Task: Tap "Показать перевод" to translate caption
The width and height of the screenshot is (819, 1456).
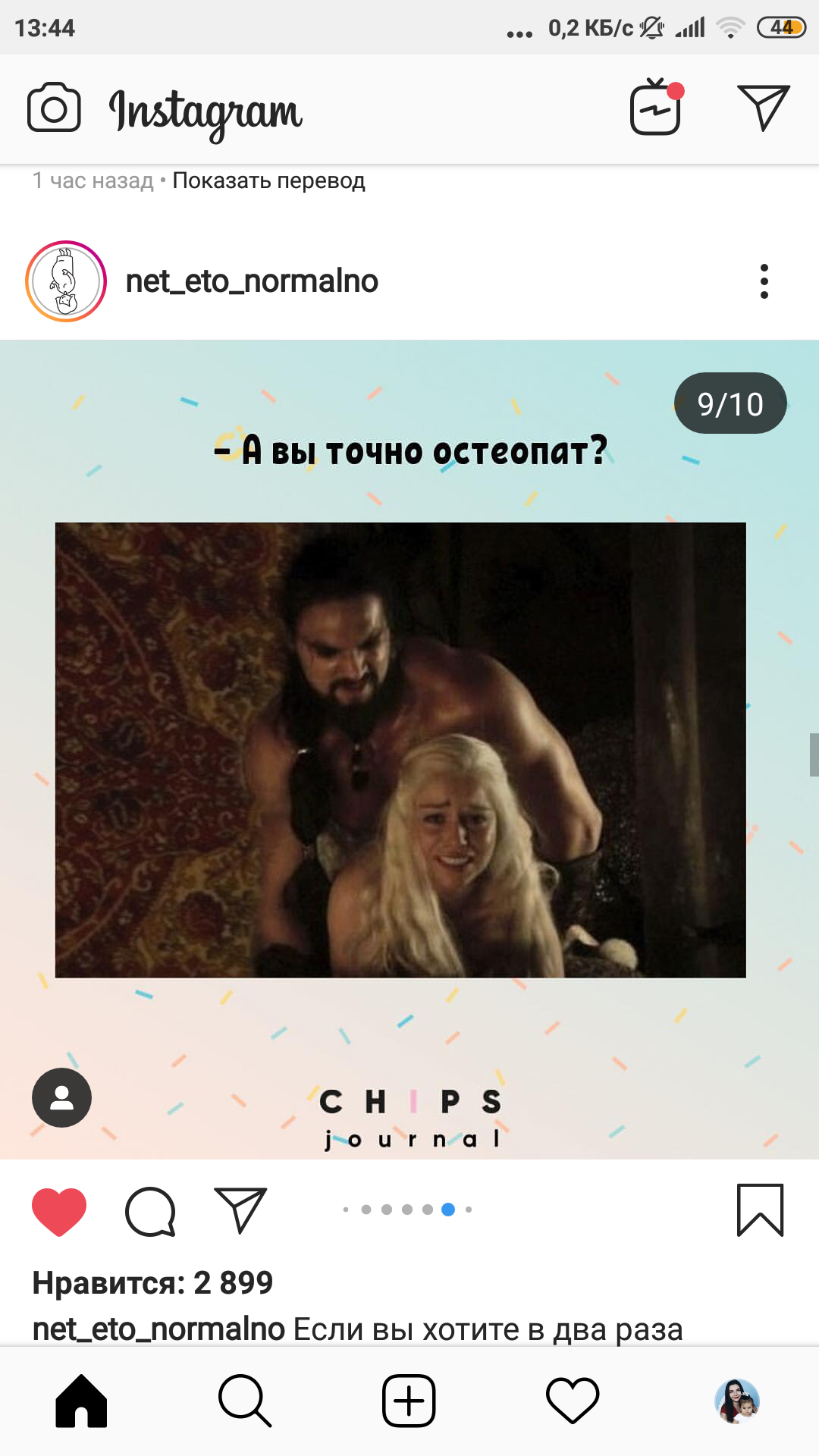Action: point(268,180)
